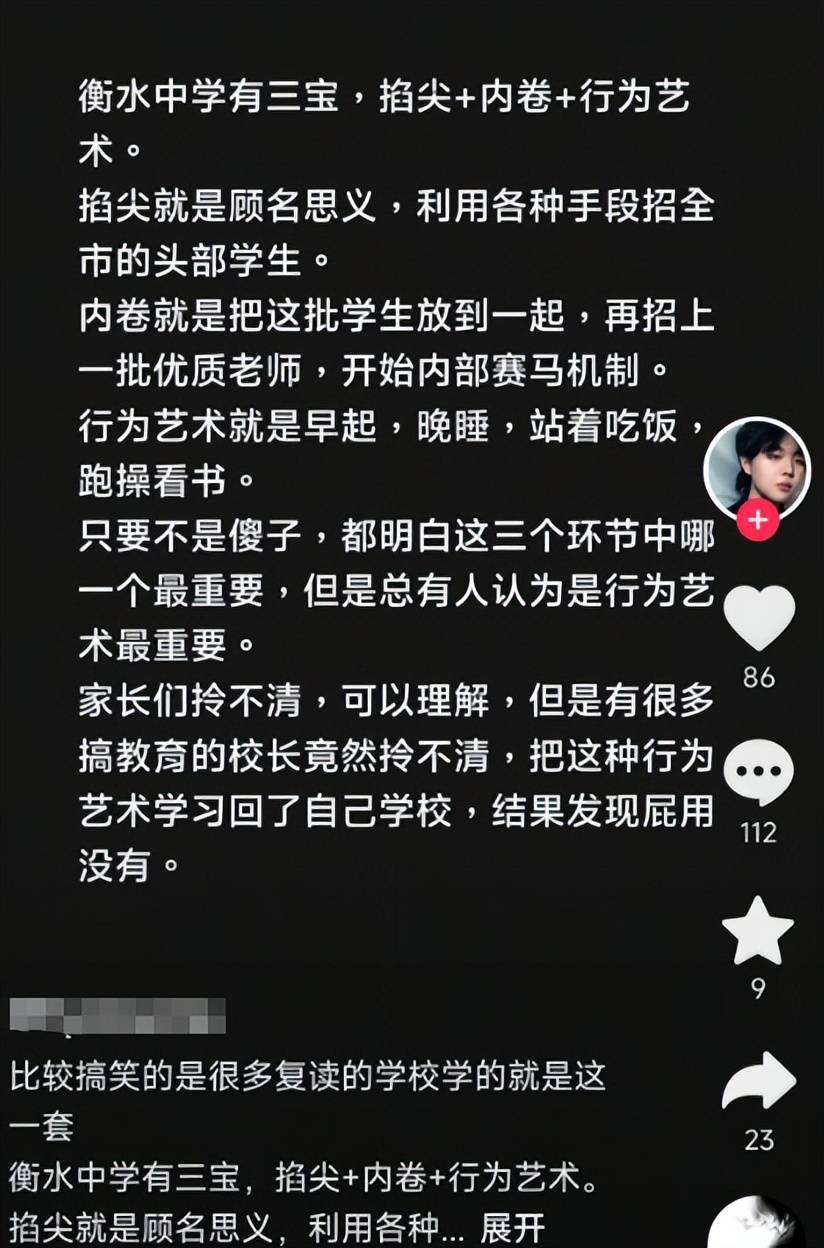Viewport: 824px width, 1248px height.
Task: Open the video creator's profile avatar
Action: coord(757,467)
